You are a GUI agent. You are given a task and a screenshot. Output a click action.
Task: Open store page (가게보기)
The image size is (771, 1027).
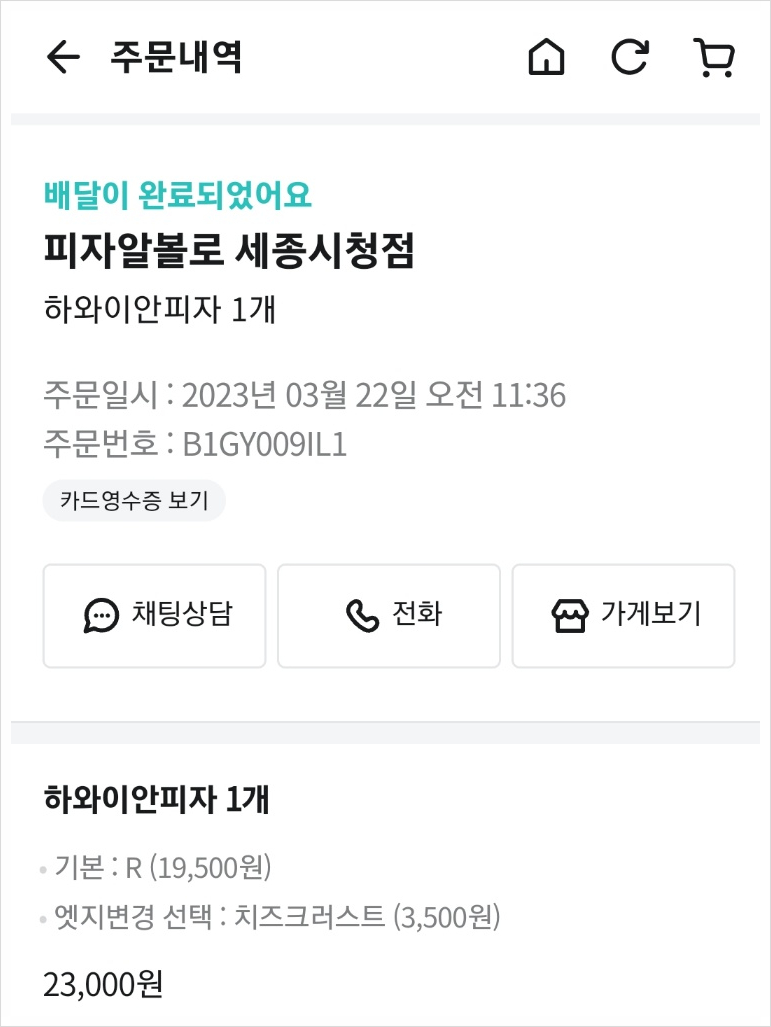click(623, 615)
